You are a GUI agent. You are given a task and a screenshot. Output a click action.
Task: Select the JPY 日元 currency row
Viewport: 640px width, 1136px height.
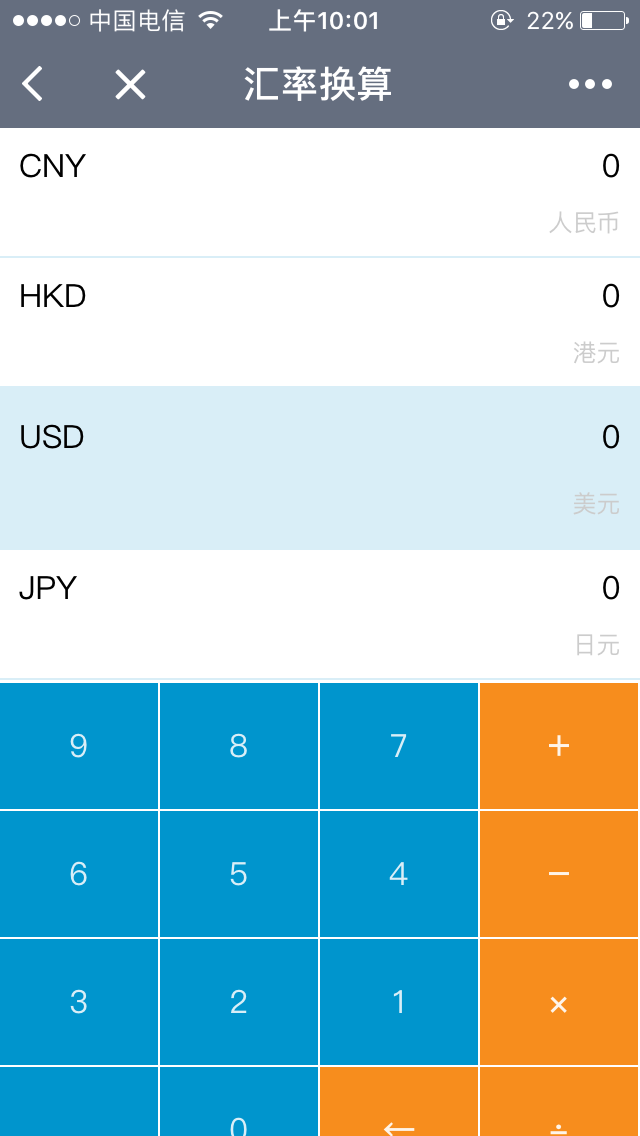click(320, 614)
